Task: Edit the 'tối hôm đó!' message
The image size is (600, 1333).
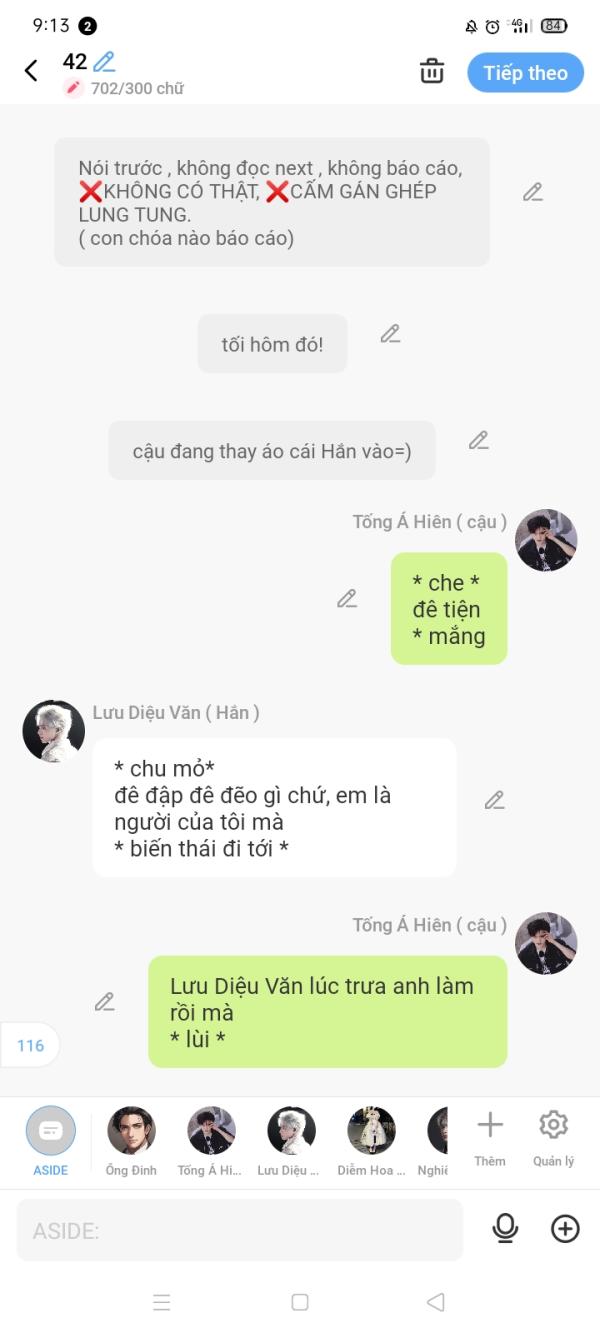Action: (390, 334)
